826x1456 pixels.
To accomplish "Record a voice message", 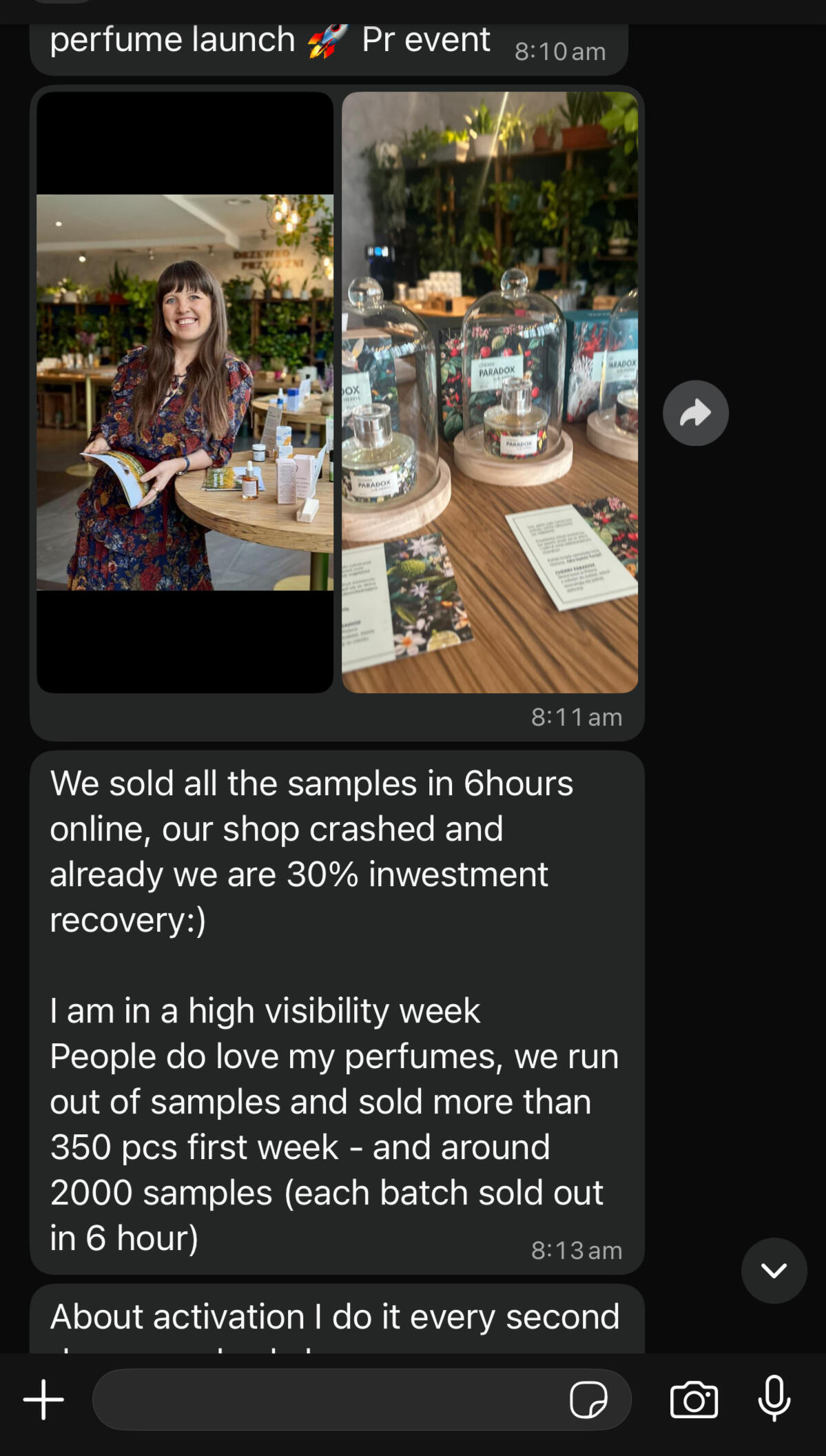I will coord(774,1398).
